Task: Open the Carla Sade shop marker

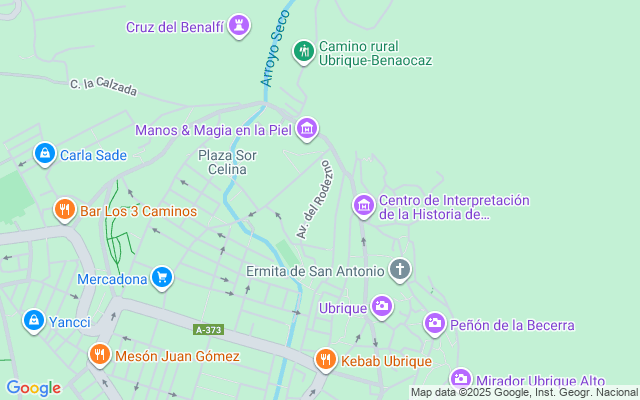Action: [x=44, y=154]
